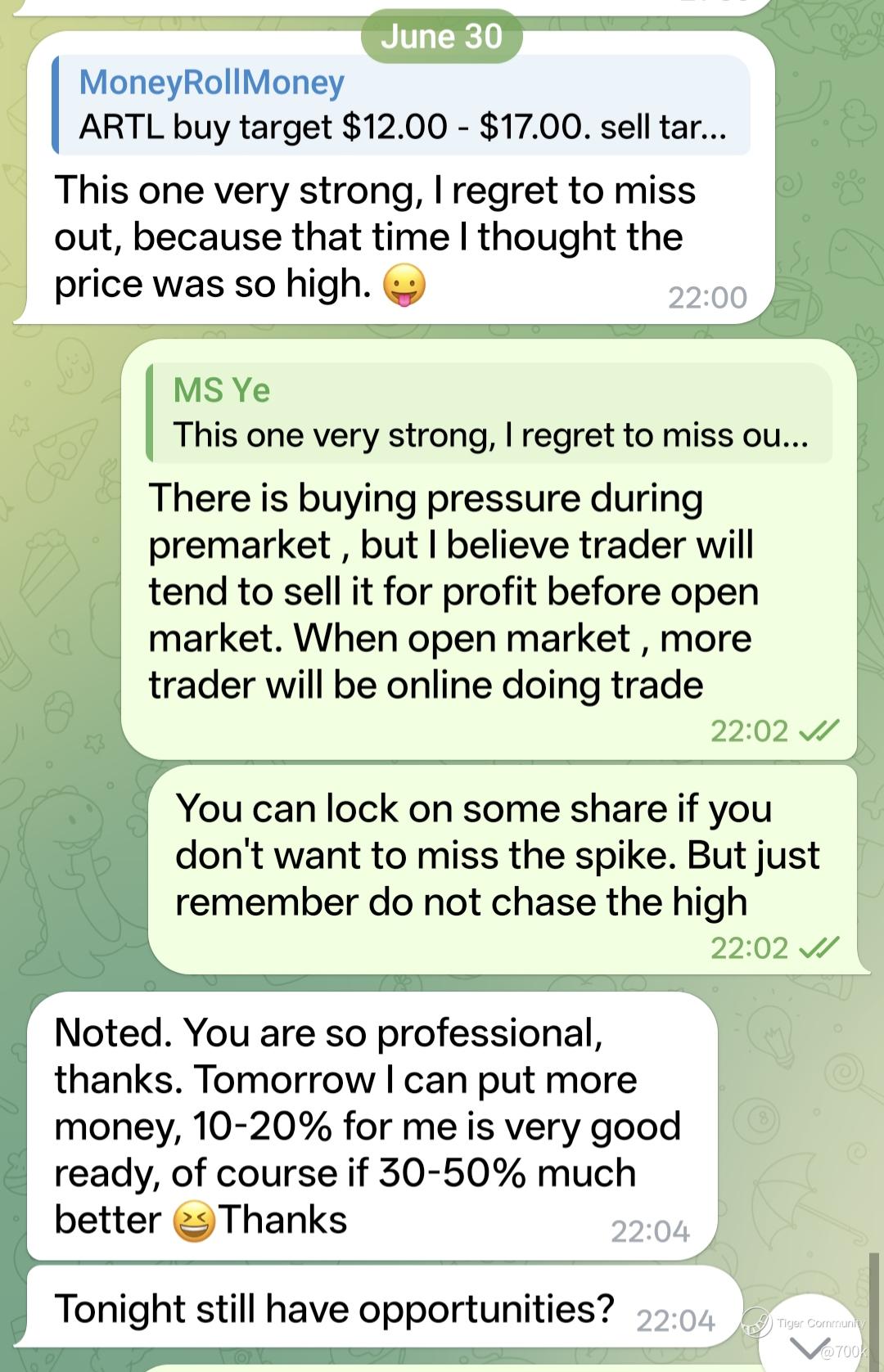
Task: Open the quoted MoneyRollMoney ARTL buy target message
Action: pyautogui.click(x=401, y=106)
